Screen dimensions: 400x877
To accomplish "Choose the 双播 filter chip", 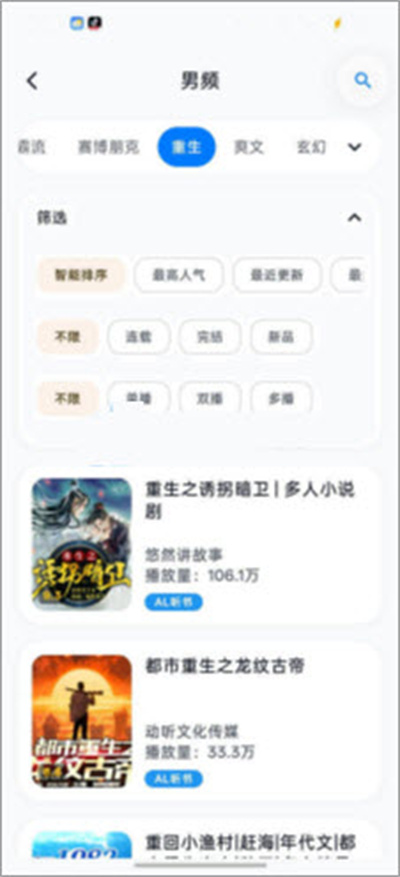I will 210,398.
